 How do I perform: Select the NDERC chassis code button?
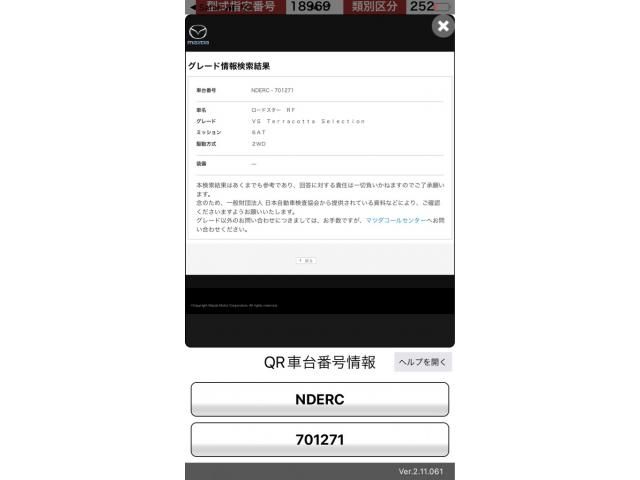[x=319, y=399]
